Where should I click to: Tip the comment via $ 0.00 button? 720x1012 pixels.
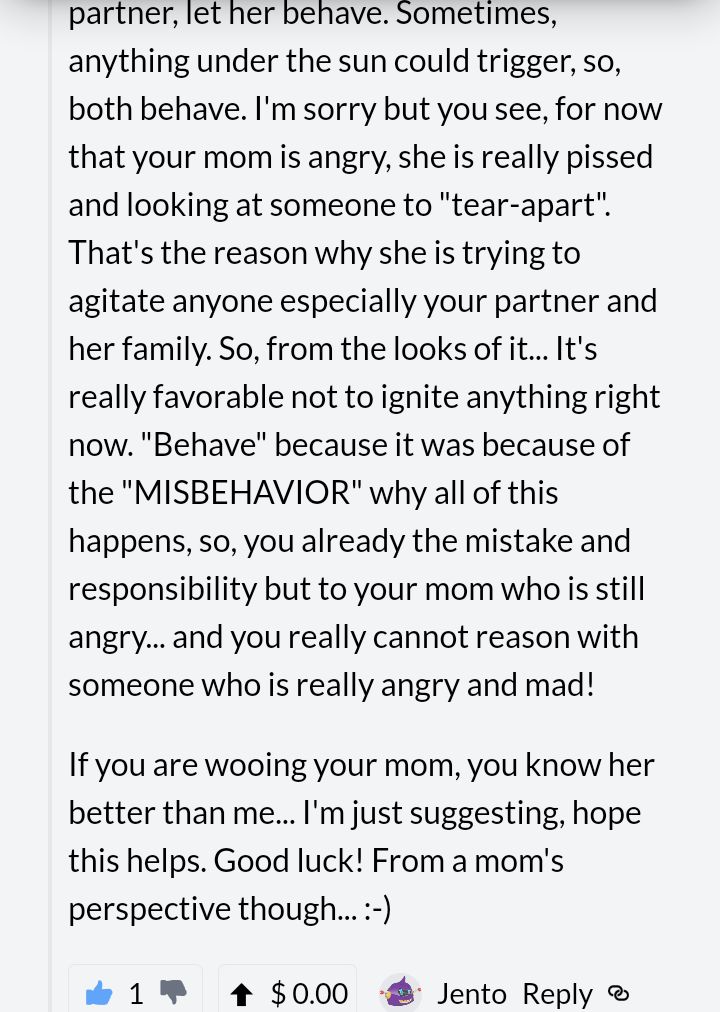coord(288,993)
